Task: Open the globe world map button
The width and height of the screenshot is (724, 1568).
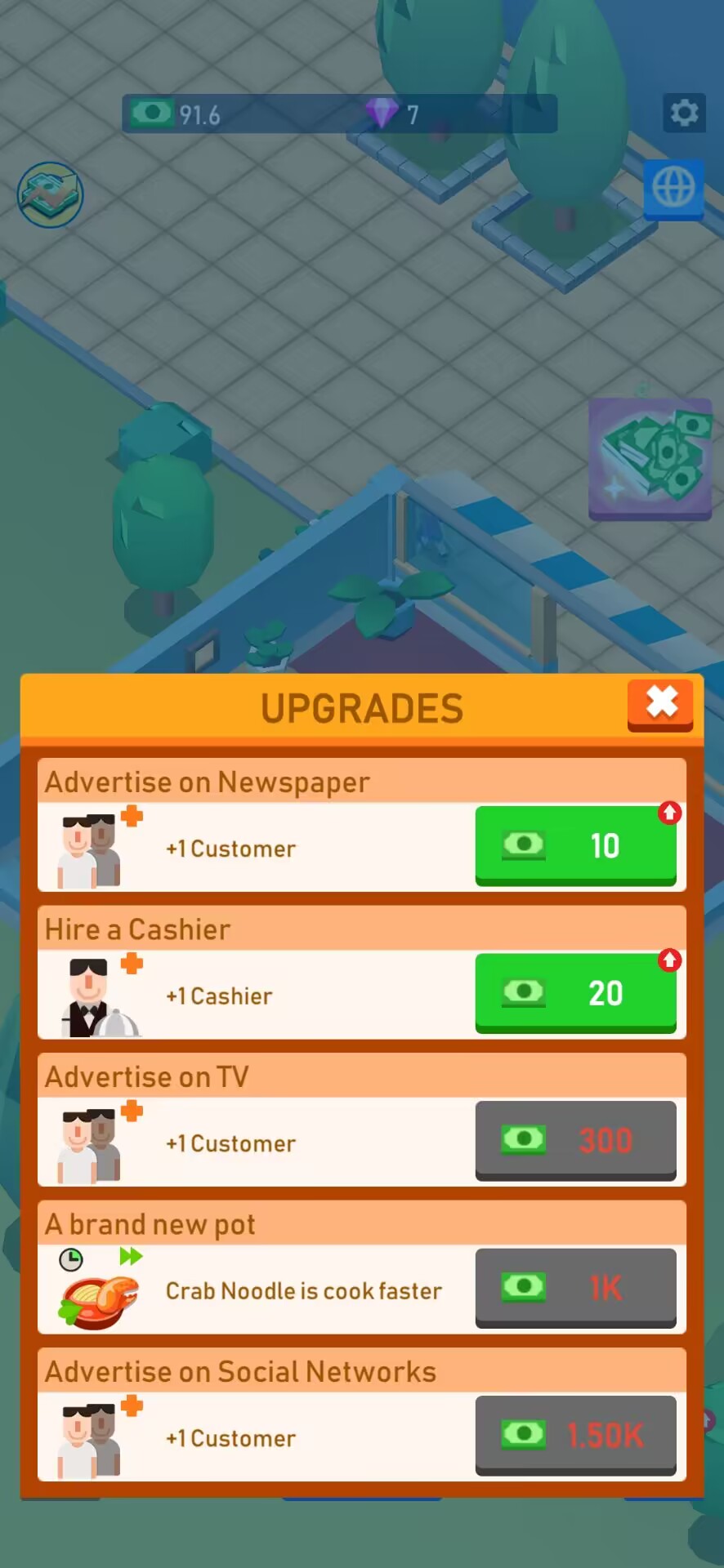Action: [673, 189]
